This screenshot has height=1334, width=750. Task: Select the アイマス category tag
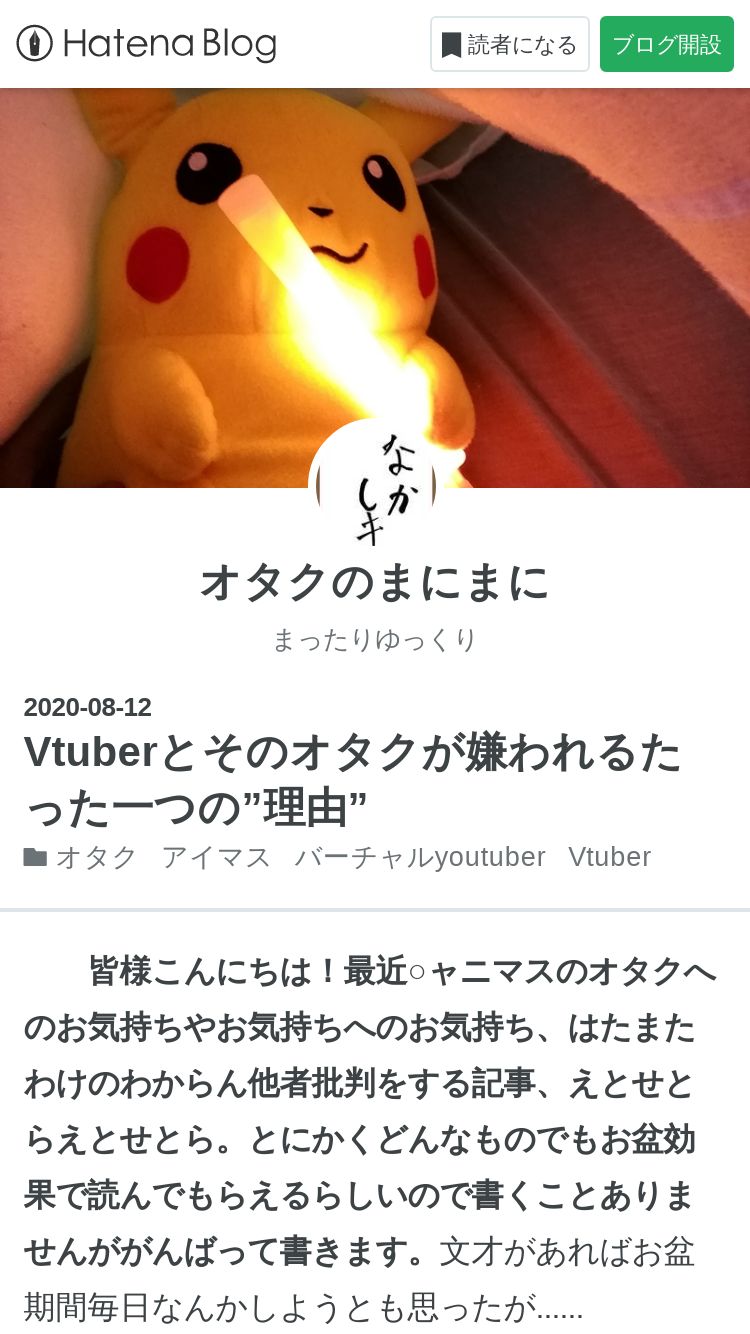pyautogui.click(x=216, y=857)
